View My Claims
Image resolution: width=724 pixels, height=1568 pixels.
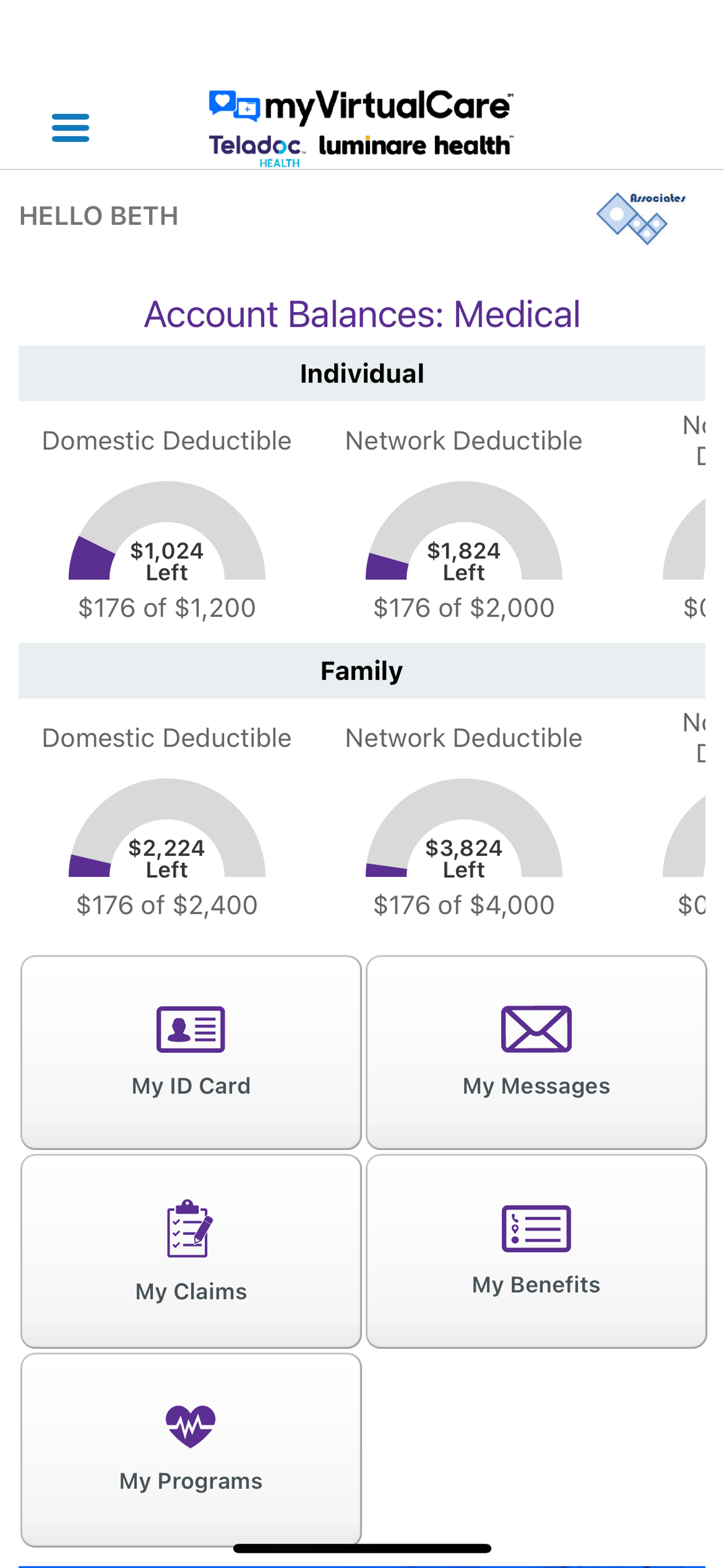pos(191,1251)
